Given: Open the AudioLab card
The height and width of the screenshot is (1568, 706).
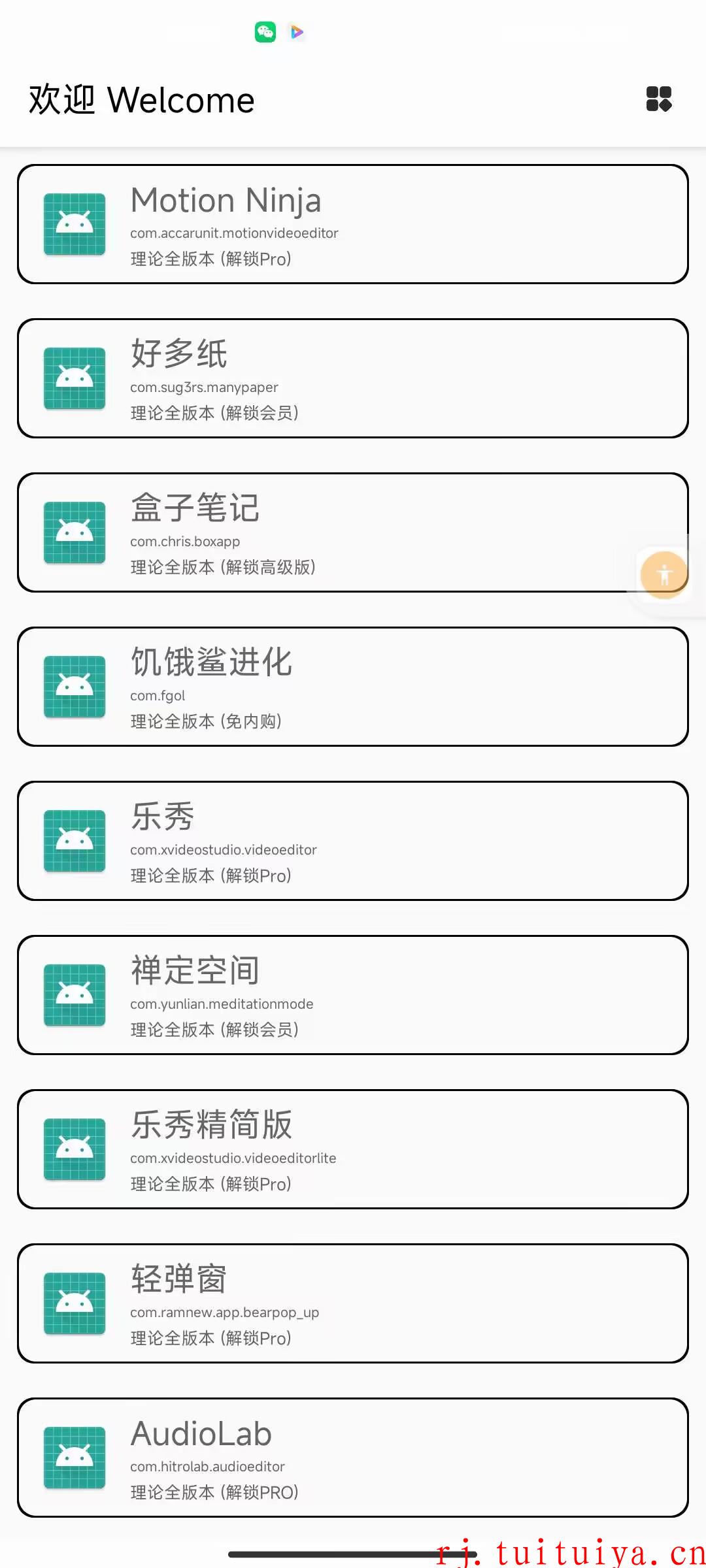Looking at the screenshot, I should pos(353,1458).
